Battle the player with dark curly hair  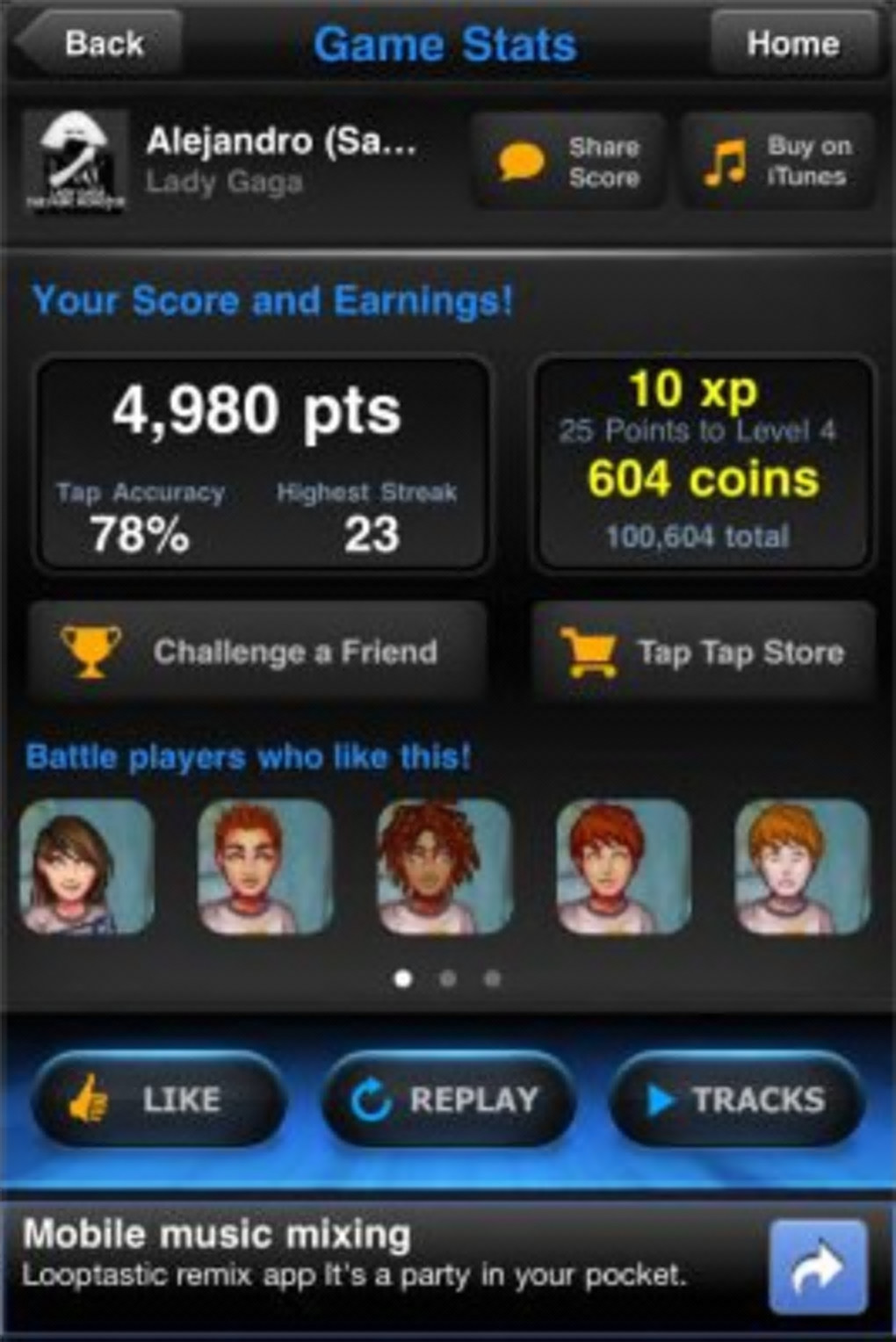point(444,866)
